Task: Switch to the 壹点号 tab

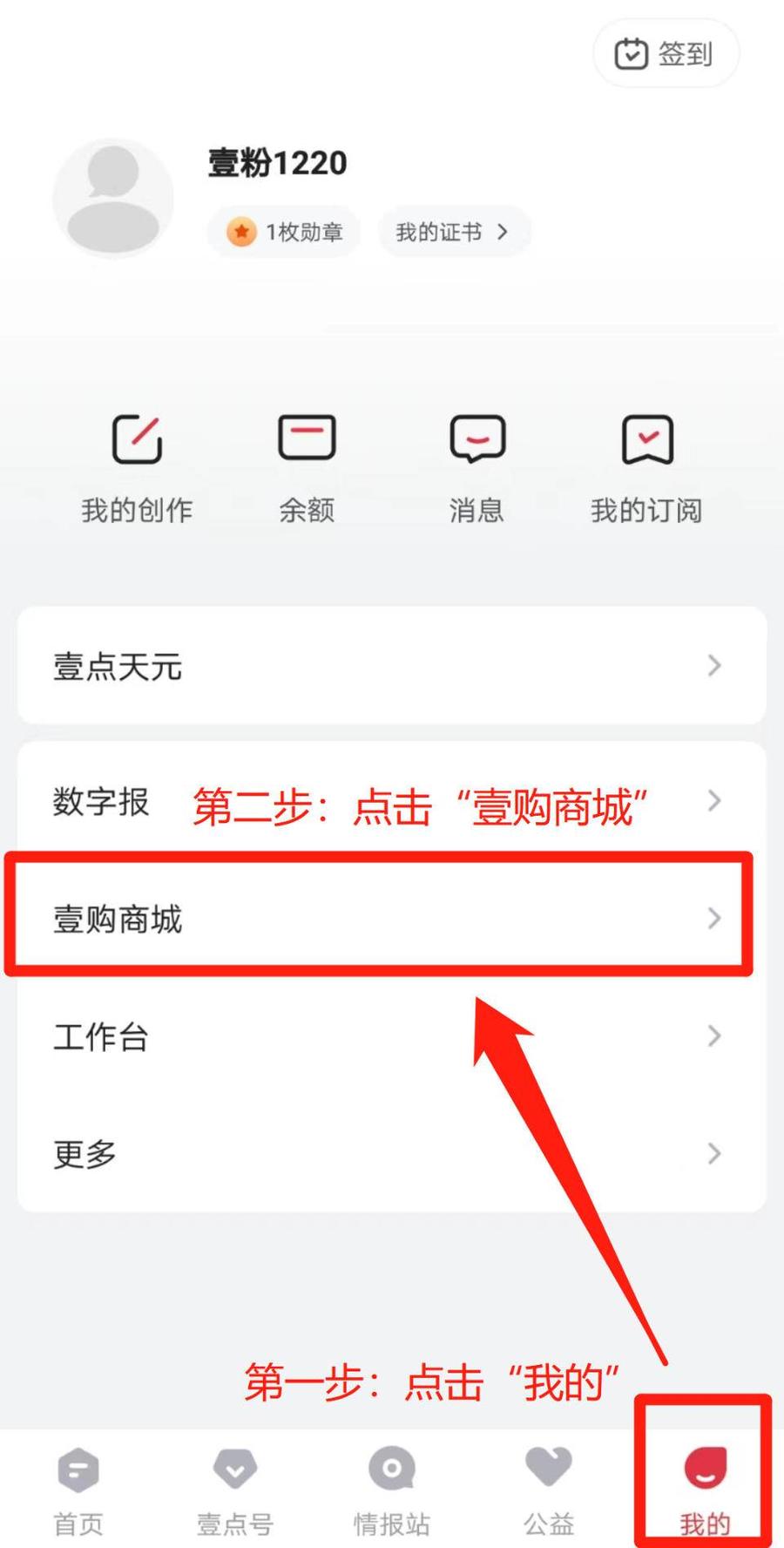Action: 235,1492
